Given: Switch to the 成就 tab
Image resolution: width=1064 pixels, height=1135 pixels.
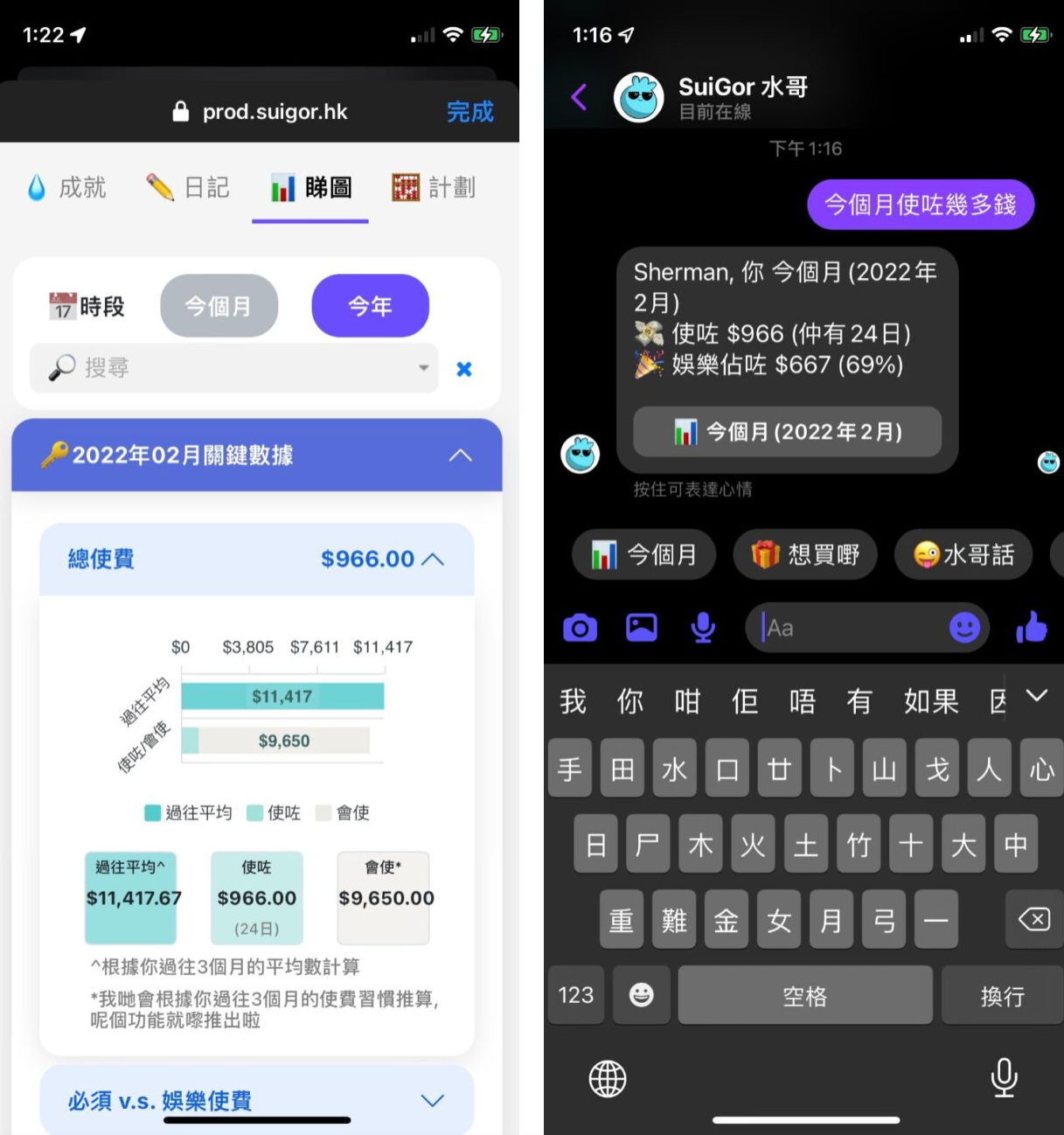Looking at the screenshot, I should (x=67, y=187).
